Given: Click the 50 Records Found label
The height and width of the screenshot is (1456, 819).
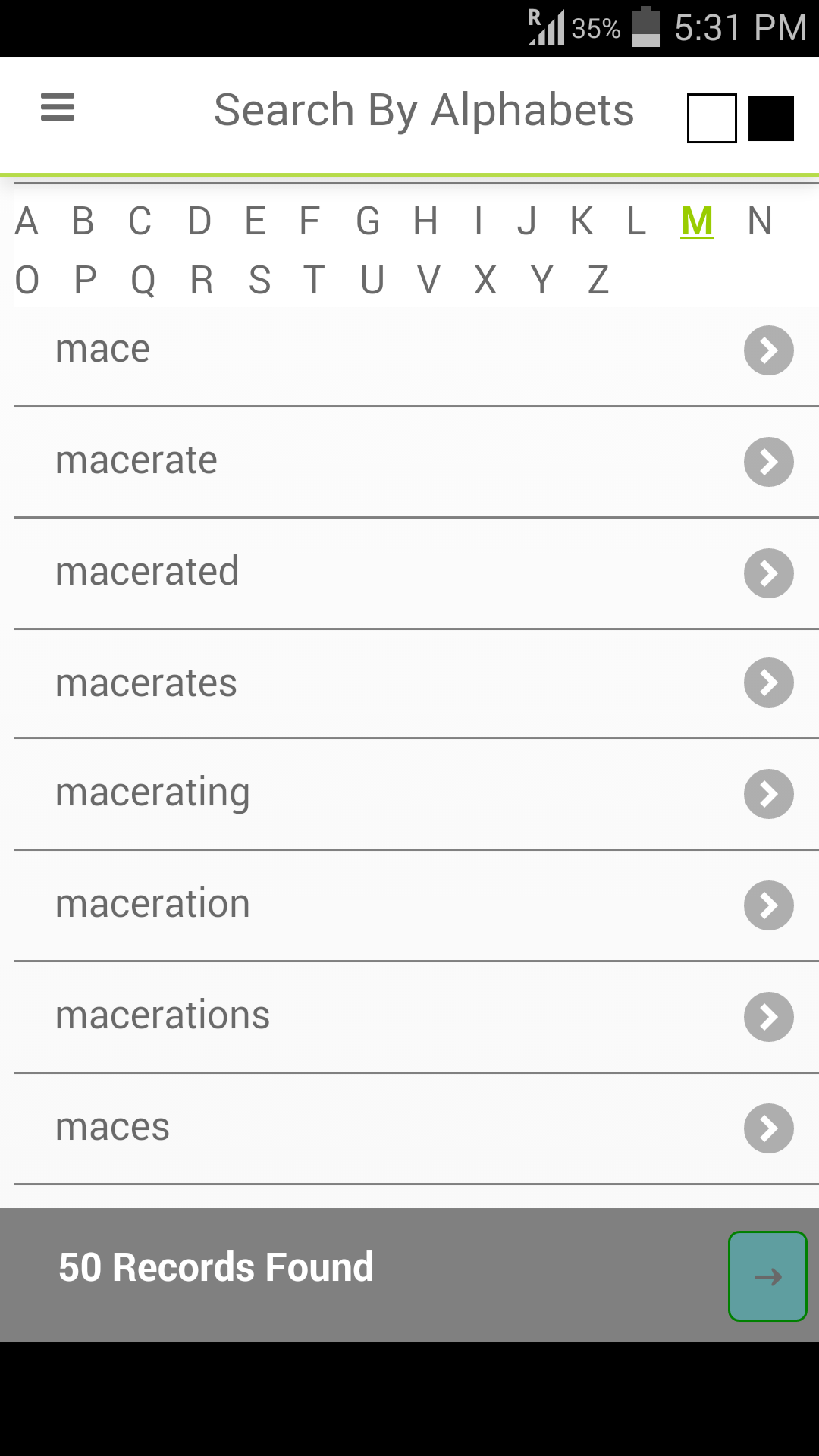Looking at the screenshot, I should (216, 1266).
